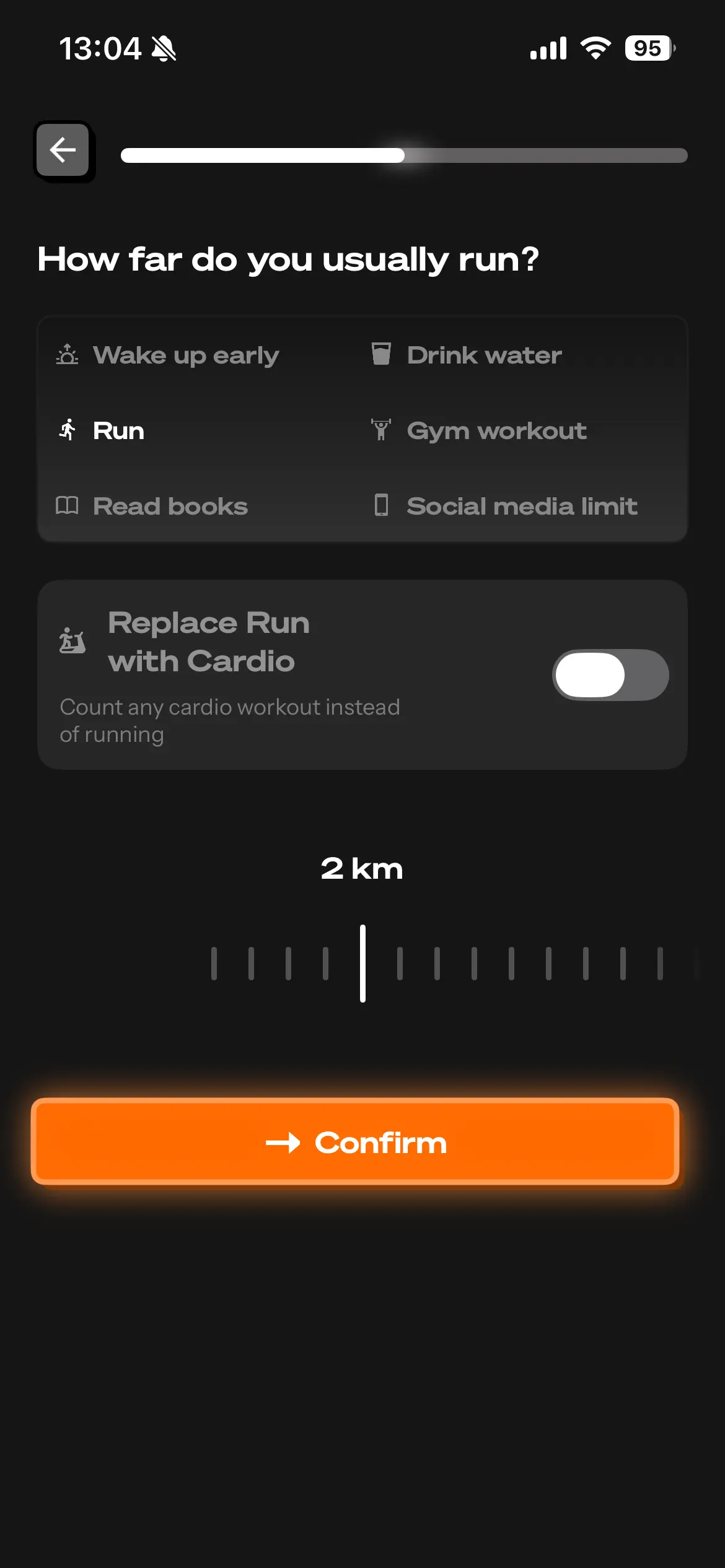This screenshot has width=725, height=1568.
Task: Go back with the arrow button
Action: 63,150
